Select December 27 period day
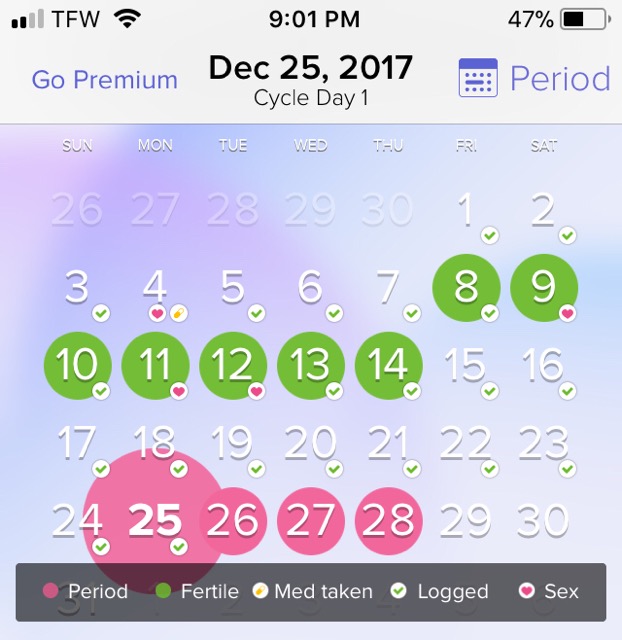 click(310, 520)
